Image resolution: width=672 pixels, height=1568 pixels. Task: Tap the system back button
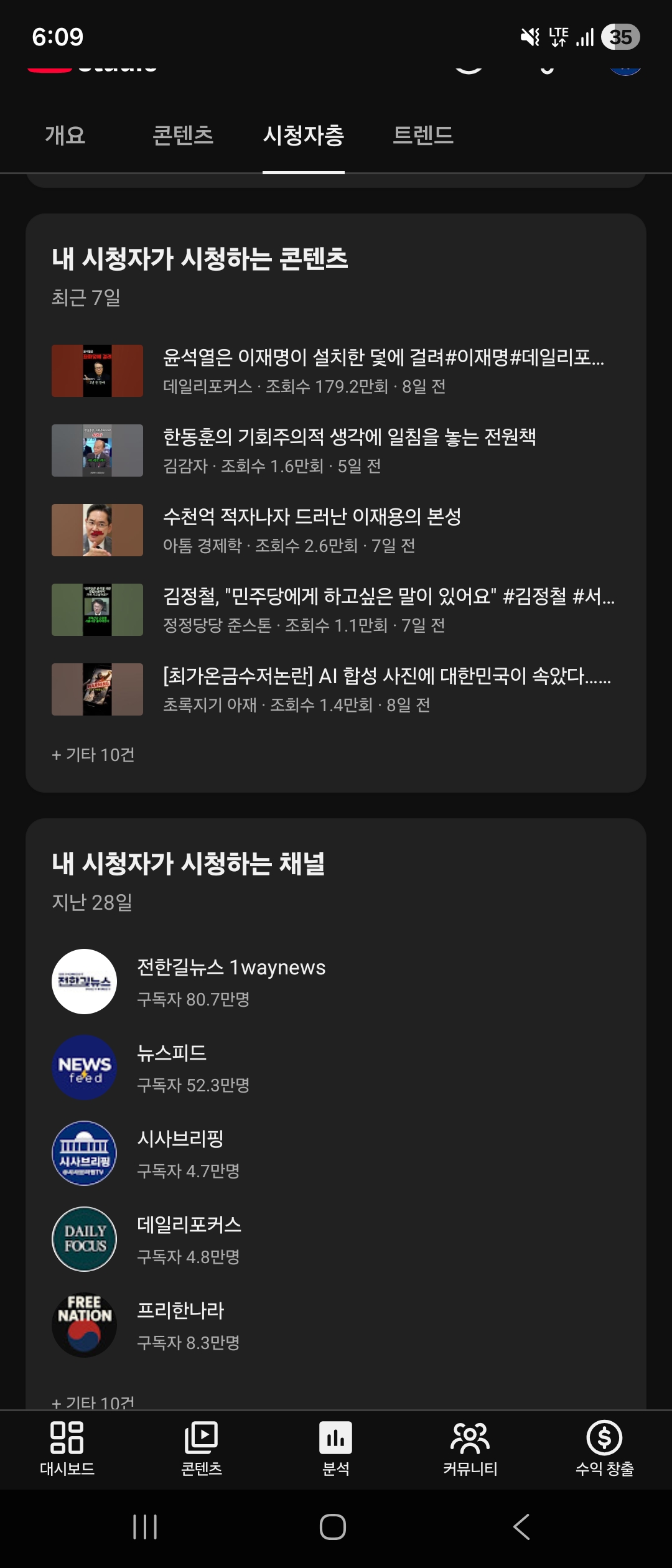521,1526
